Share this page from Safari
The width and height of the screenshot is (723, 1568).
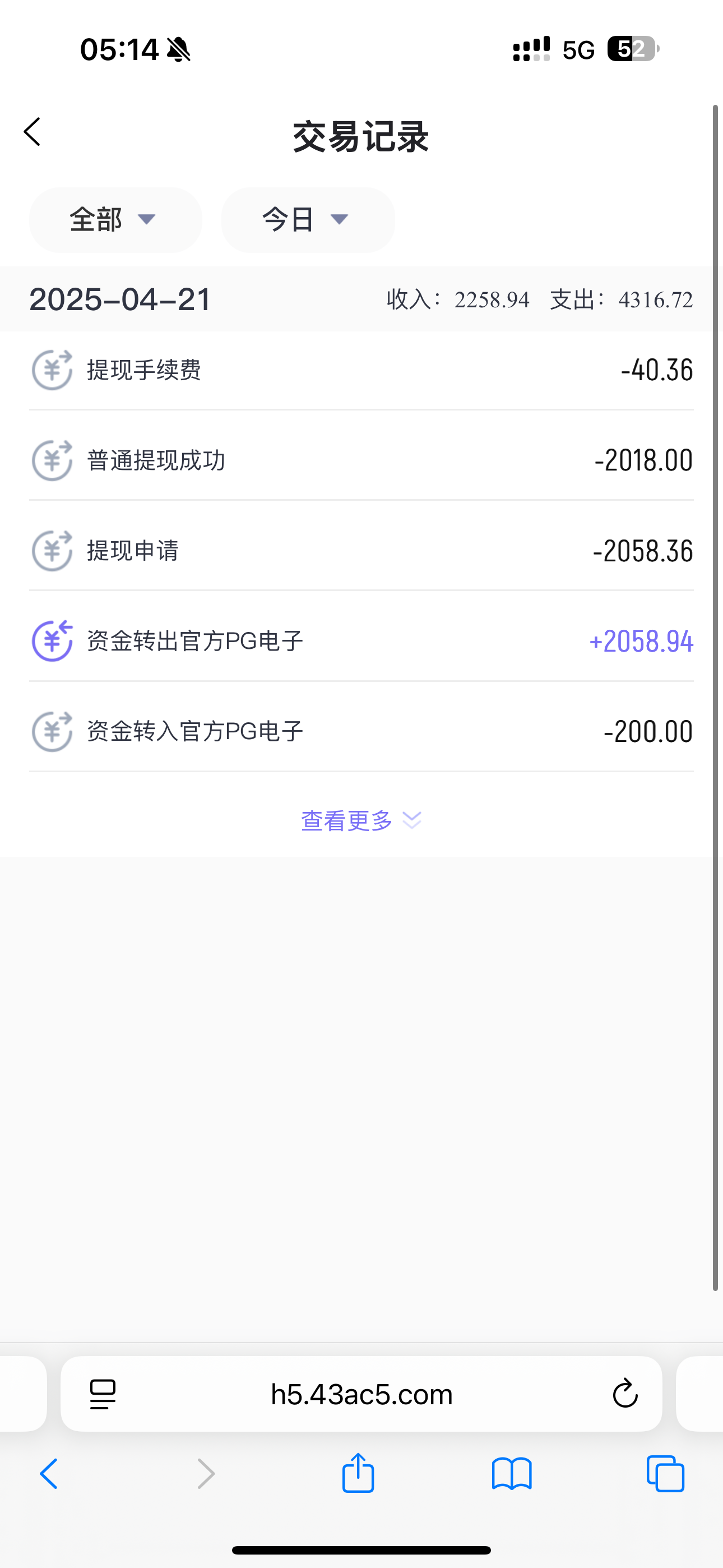pyautogui.click(x=358, y=1473)
